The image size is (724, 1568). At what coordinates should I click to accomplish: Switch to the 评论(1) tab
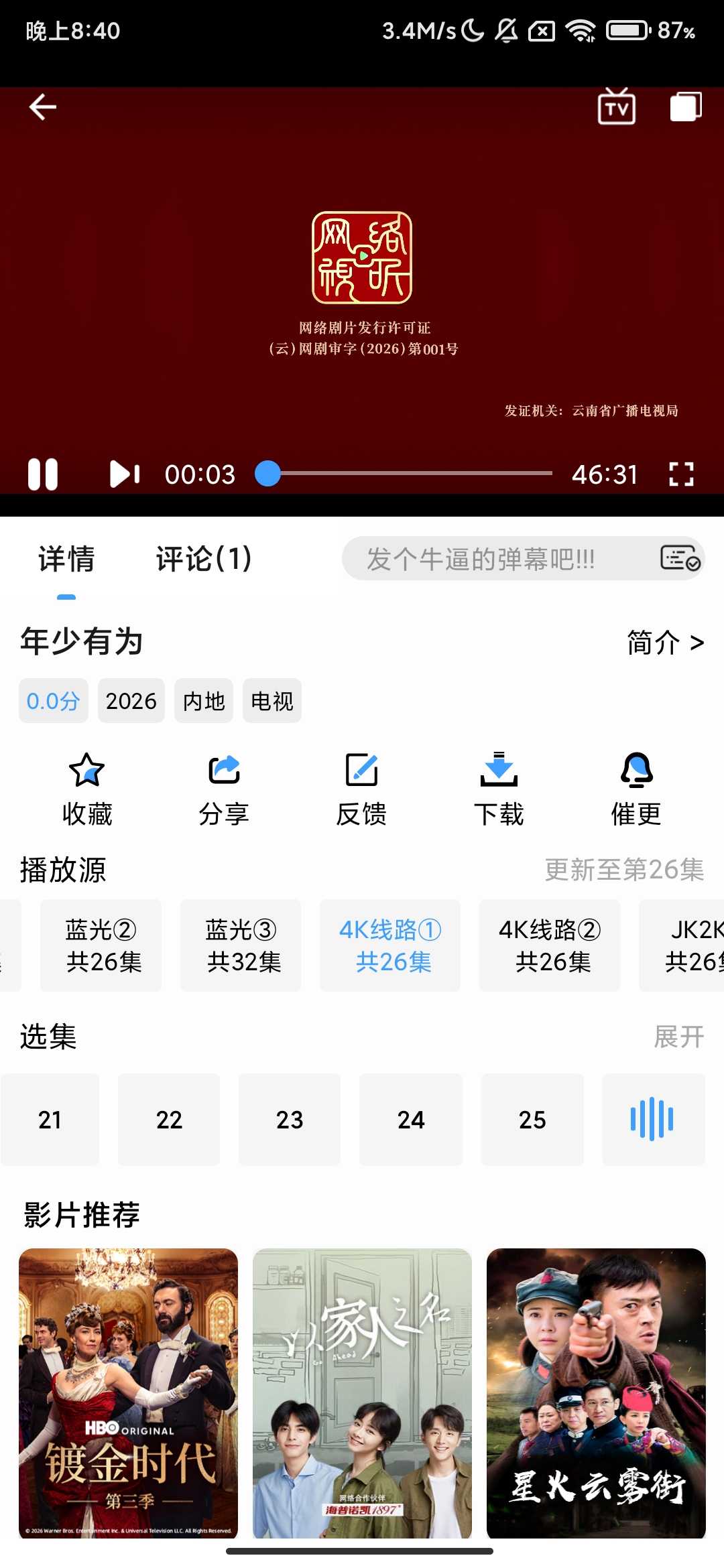203,559
